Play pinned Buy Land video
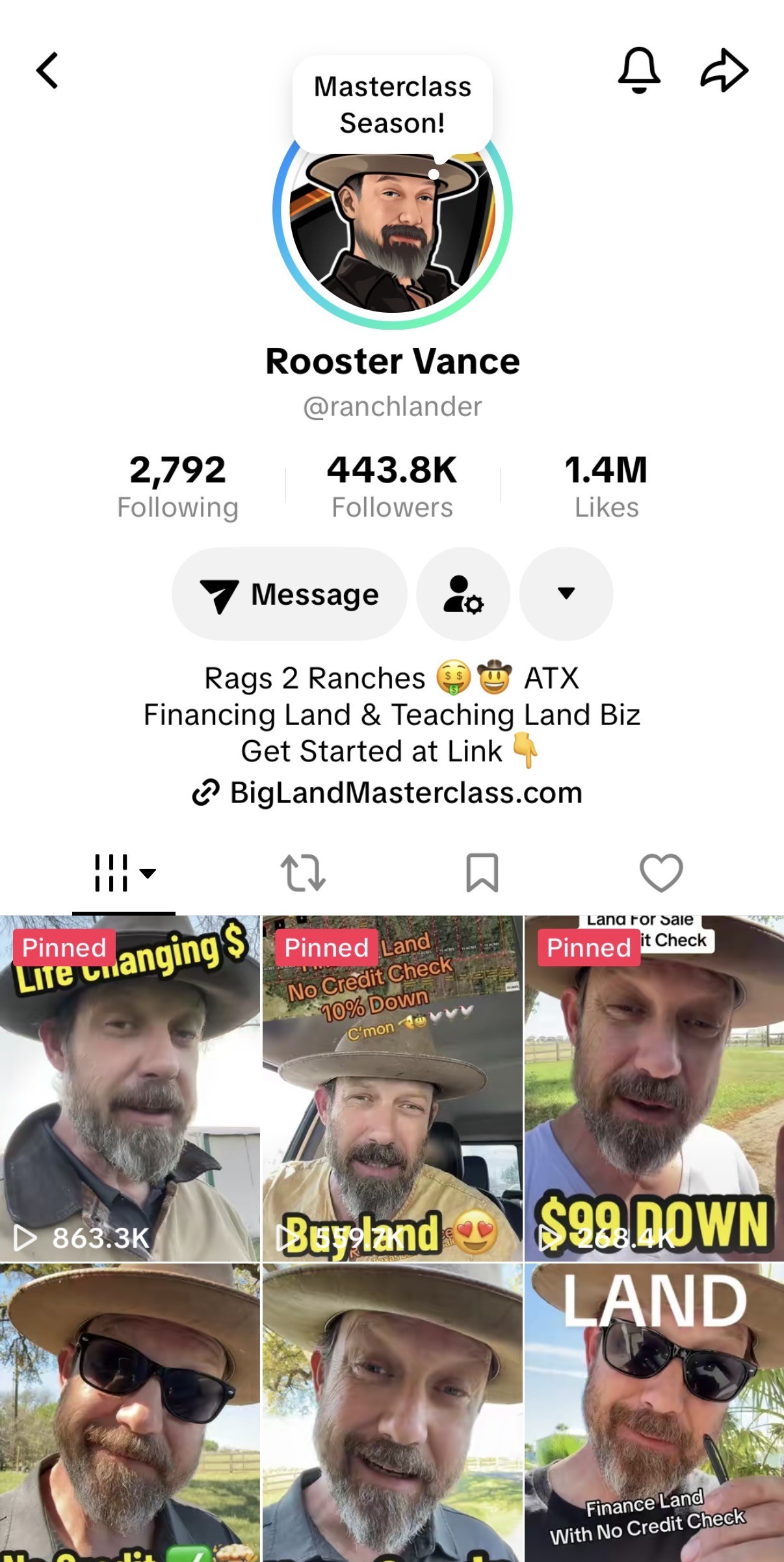 (392, 1088)
